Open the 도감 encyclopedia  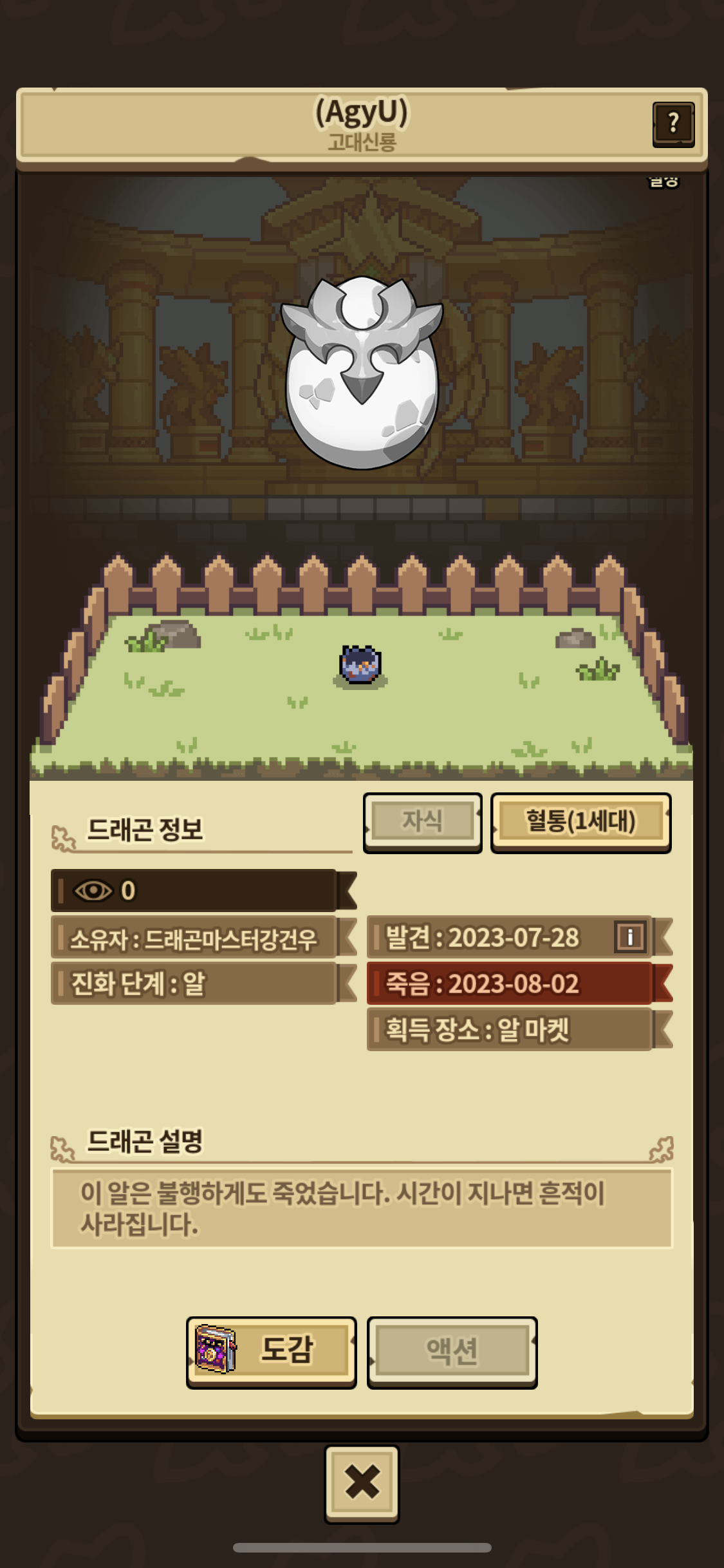click(x=271, y=1351)
